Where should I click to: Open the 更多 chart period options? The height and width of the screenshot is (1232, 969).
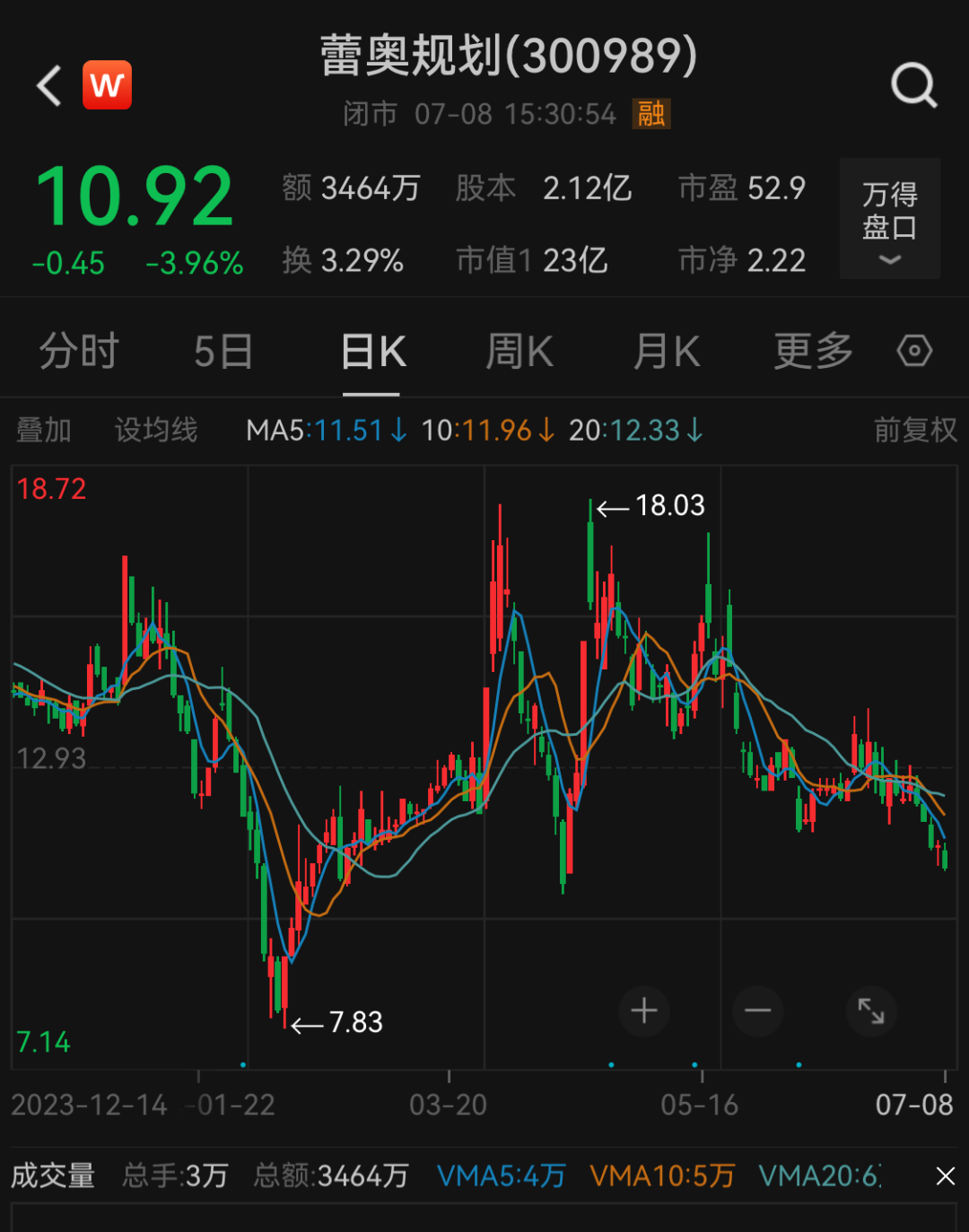(814, 351)
